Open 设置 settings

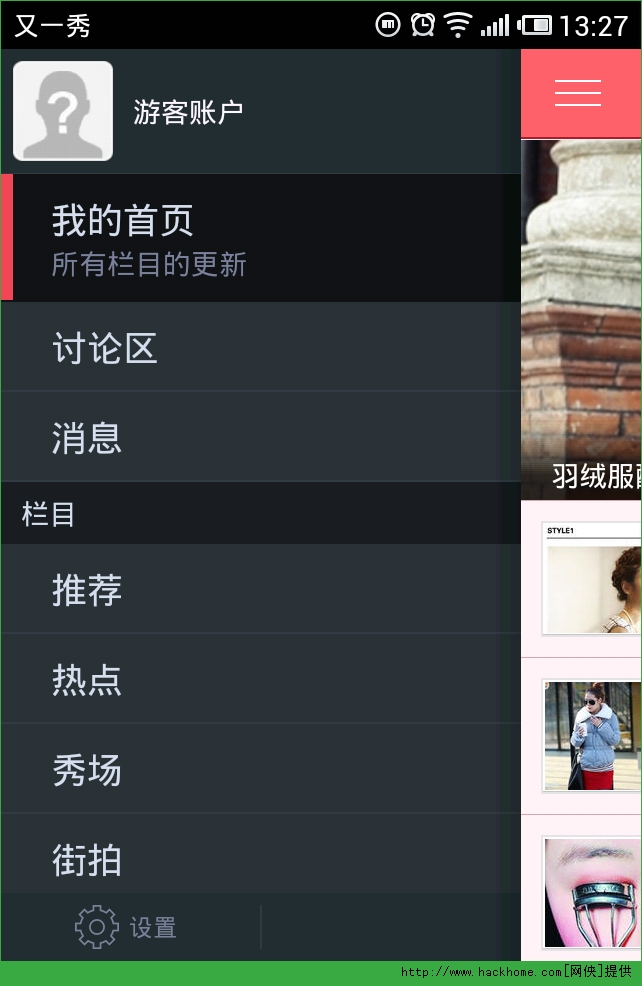[x=127, y=927]
